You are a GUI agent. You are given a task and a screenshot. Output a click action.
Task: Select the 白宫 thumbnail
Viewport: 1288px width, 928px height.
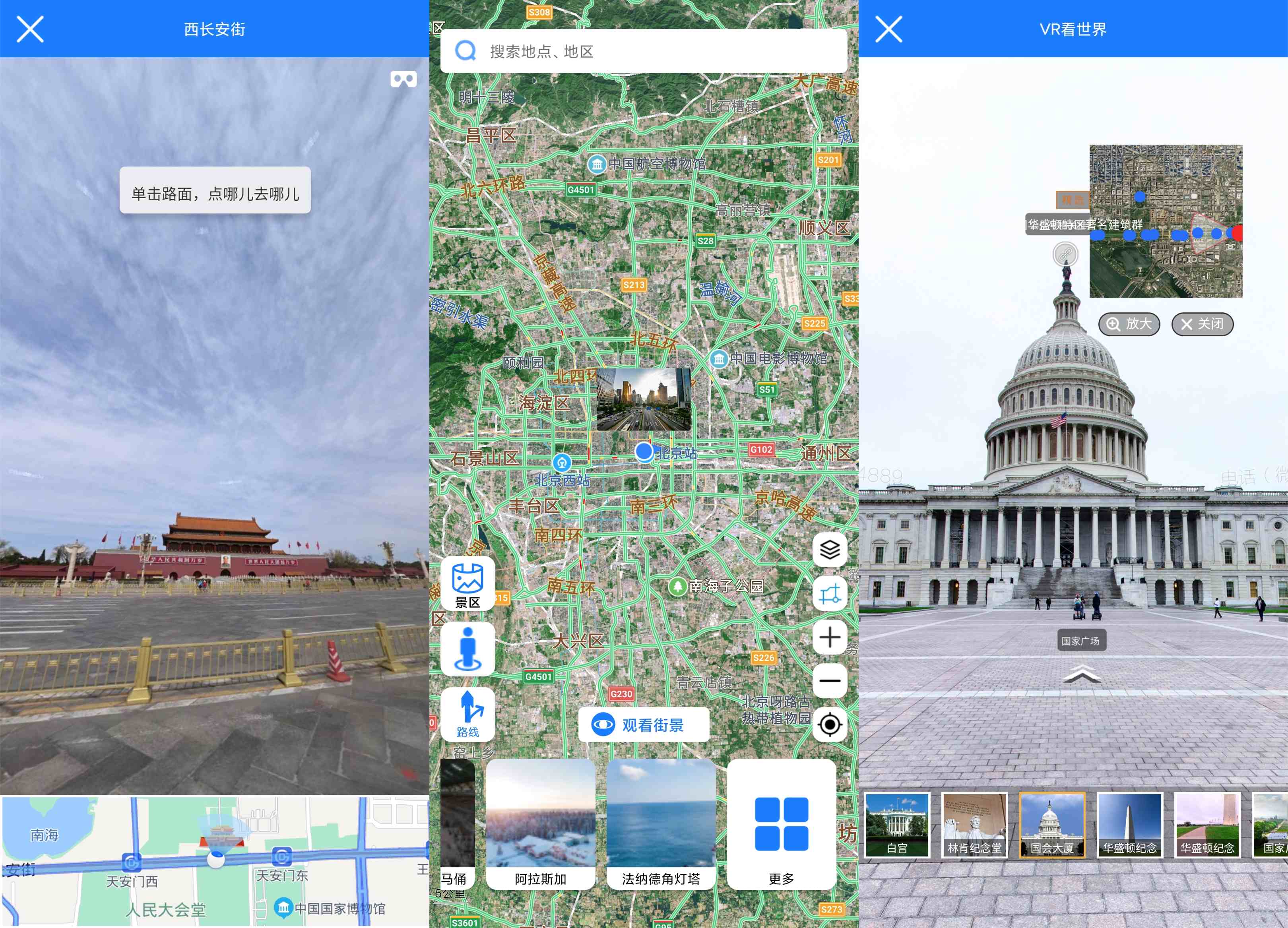[897, 825]
